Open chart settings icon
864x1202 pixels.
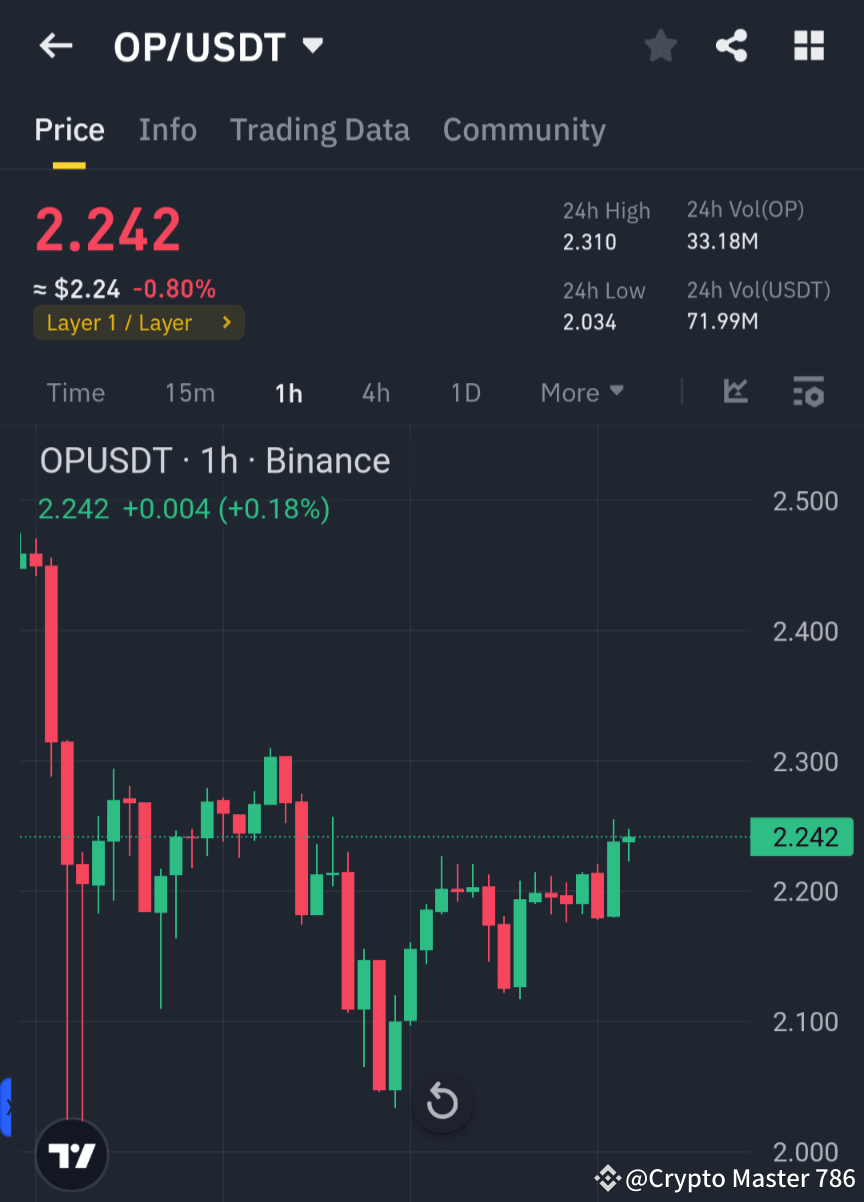coord(809,393)
